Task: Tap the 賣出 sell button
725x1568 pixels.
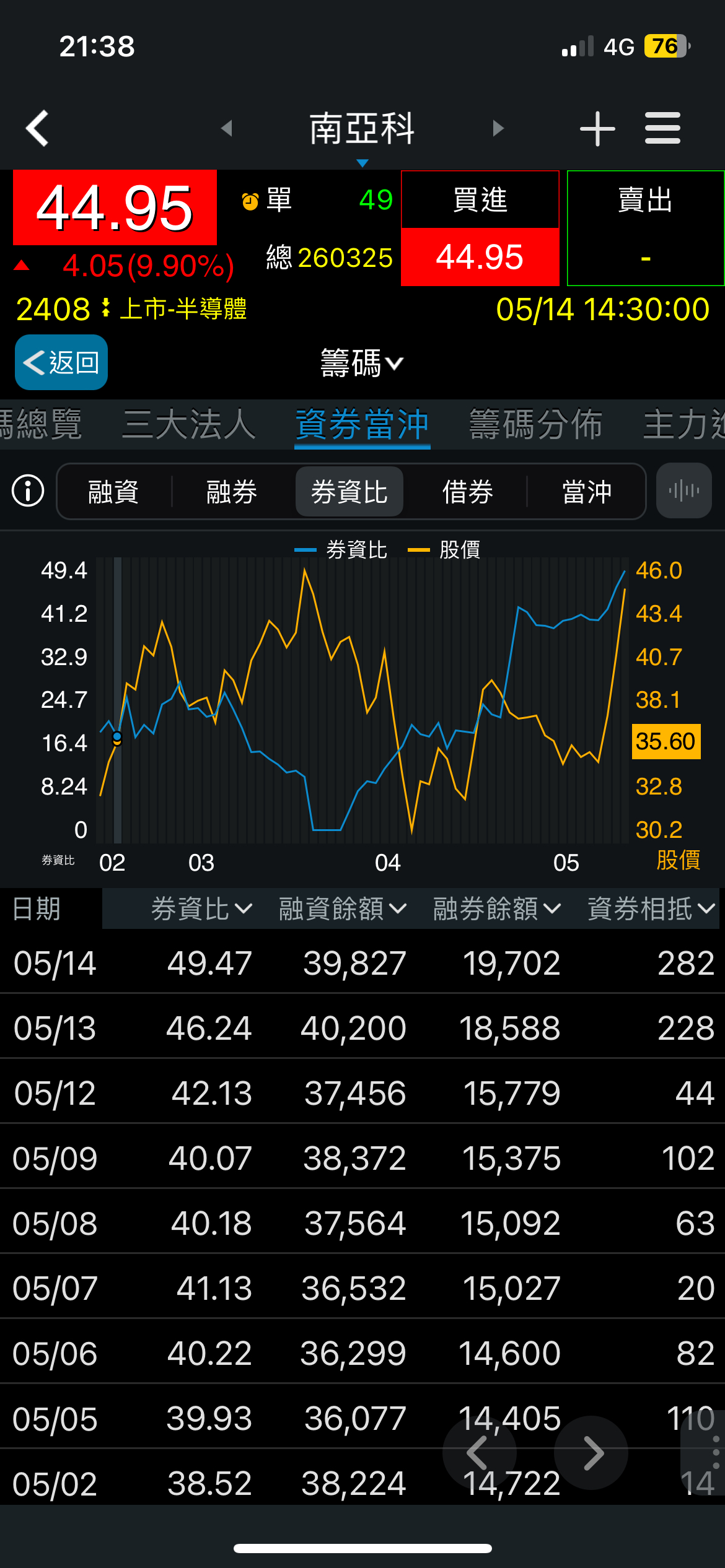Action: (645, 228)
